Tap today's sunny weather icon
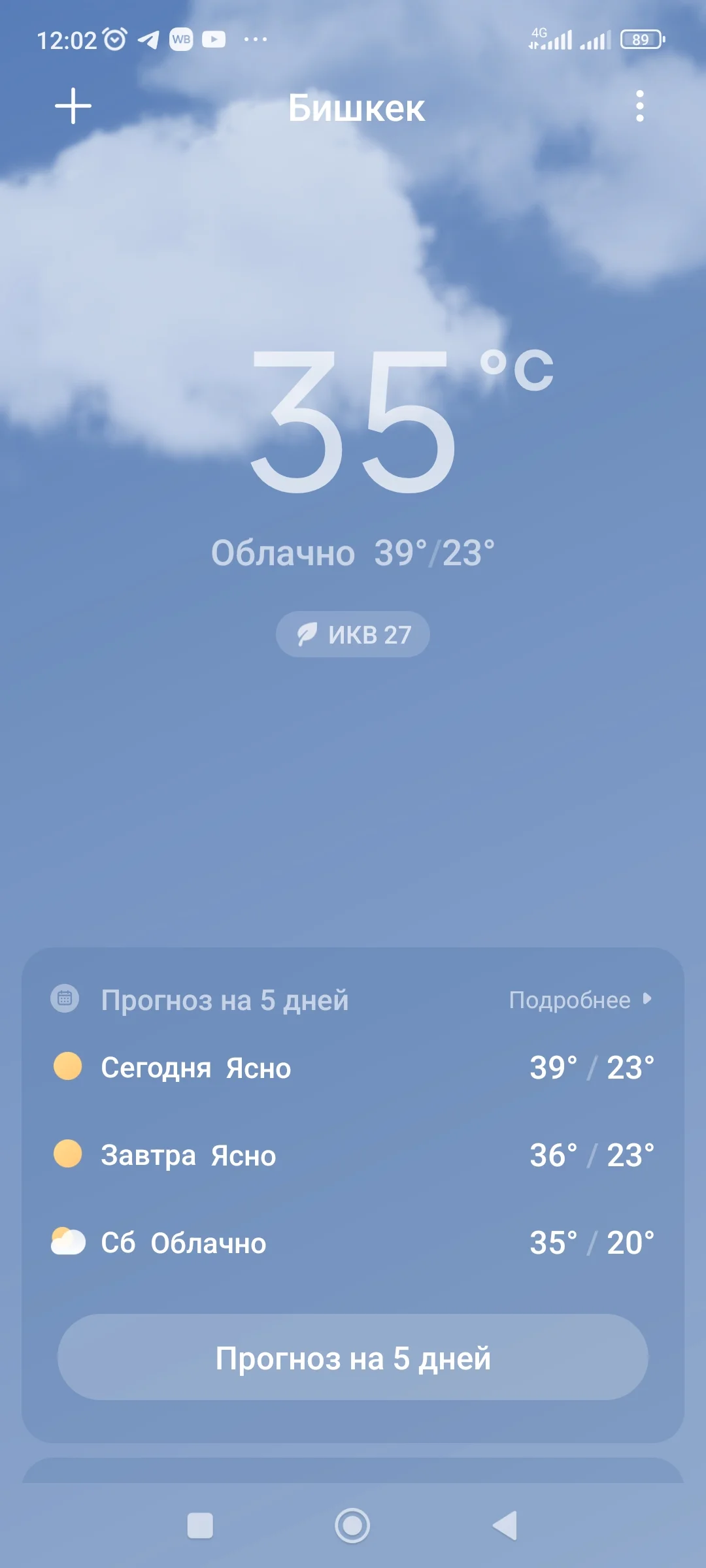Viewport: 706px width, 1568px height. pyautogui.click(x=67, y=1066)
